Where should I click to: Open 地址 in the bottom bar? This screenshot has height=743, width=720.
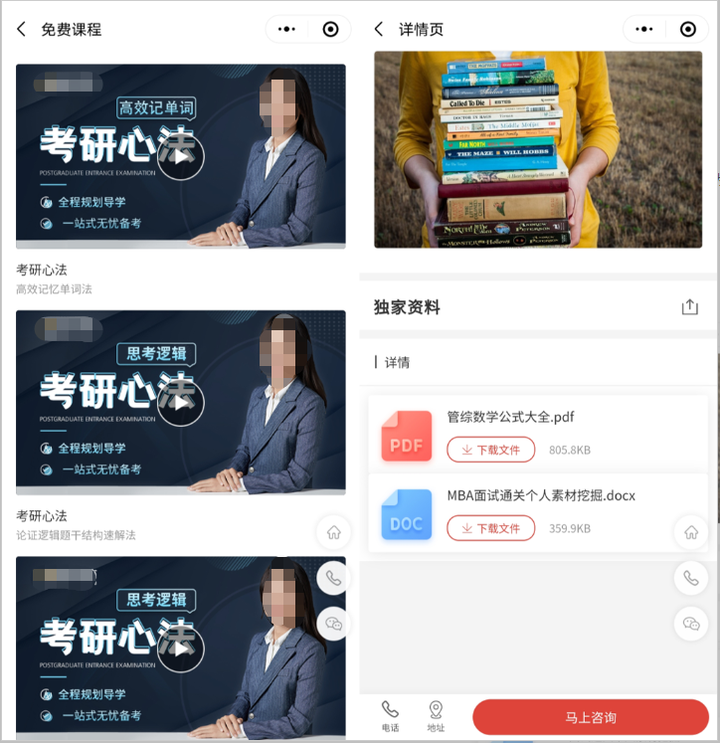click(436, 716)
